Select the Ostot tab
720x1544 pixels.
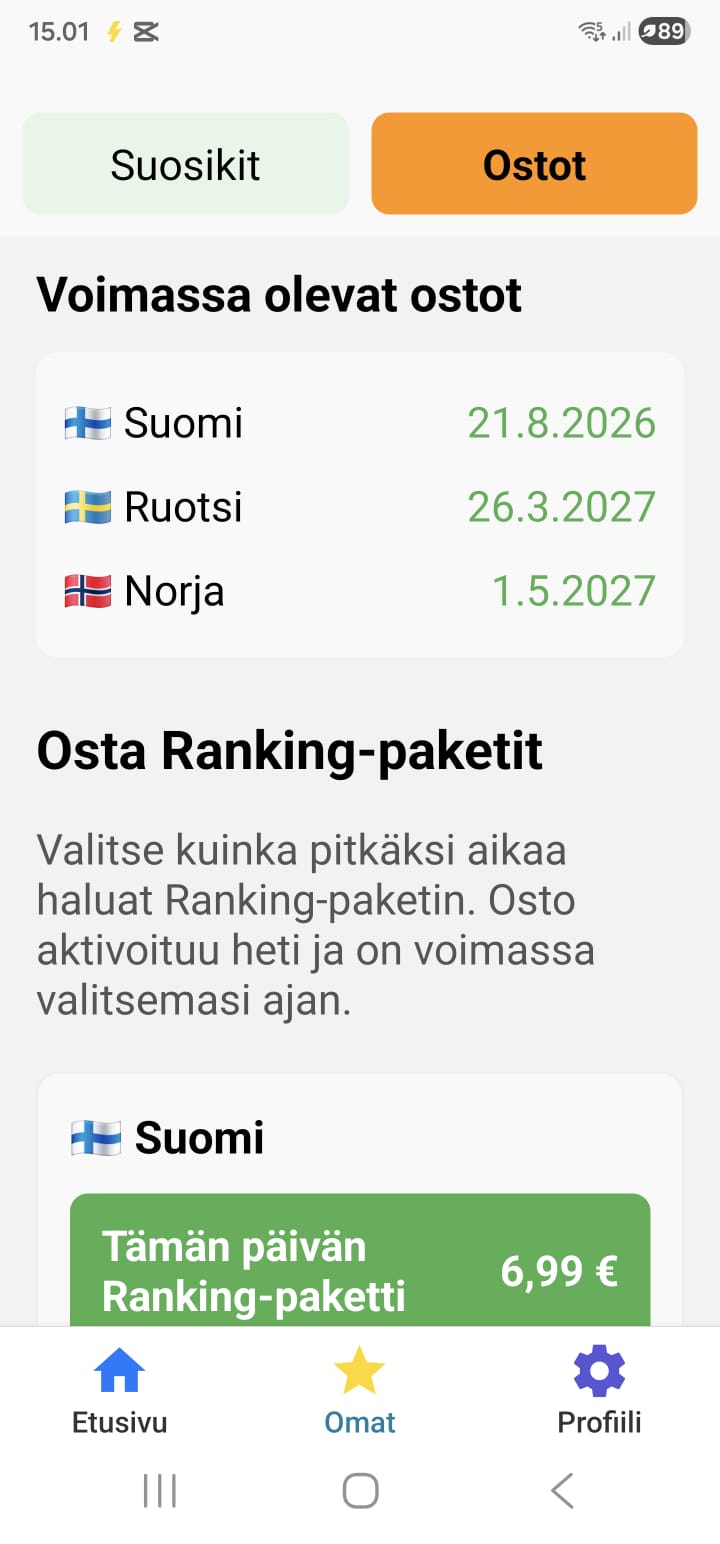point(533,163)
